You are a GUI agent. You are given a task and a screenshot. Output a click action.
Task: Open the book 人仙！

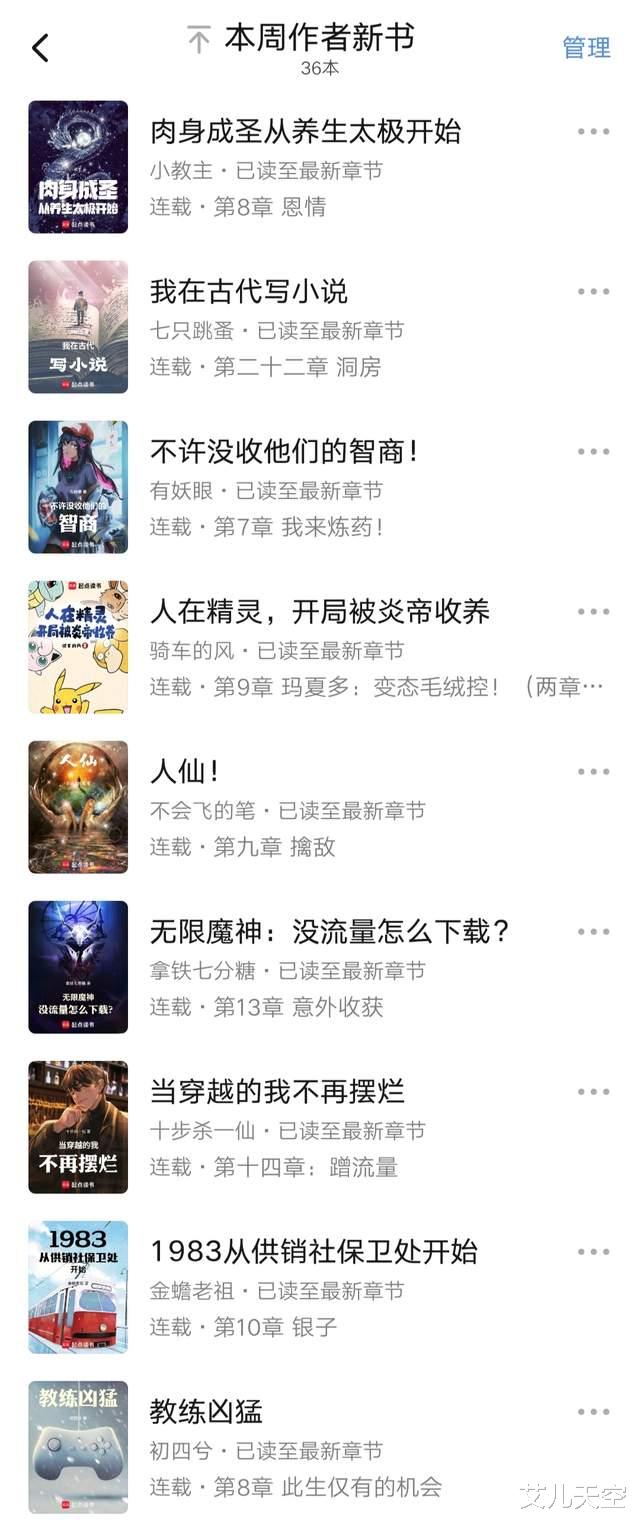coord(184,771)
